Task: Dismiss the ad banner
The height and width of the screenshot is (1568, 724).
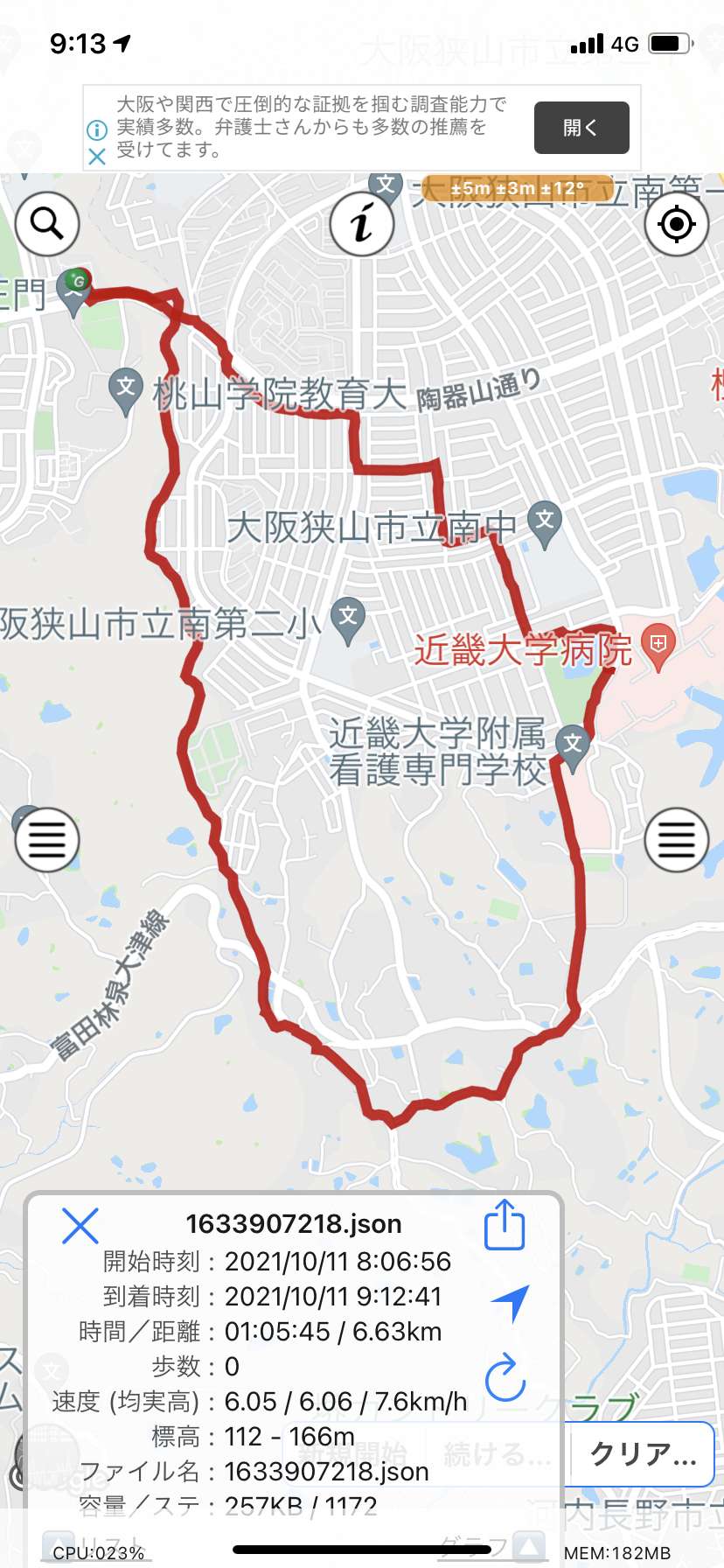Action: coord(97,157)
